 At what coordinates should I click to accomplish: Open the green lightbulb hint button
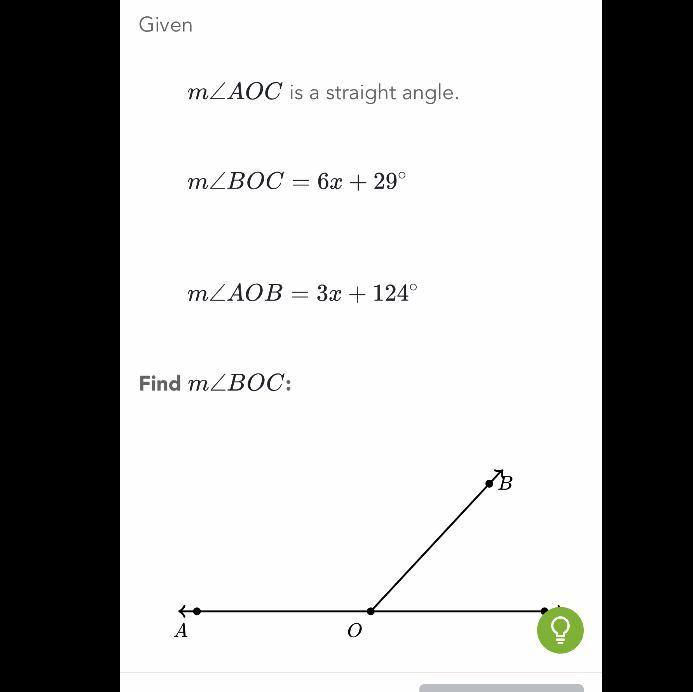(560, 630)
